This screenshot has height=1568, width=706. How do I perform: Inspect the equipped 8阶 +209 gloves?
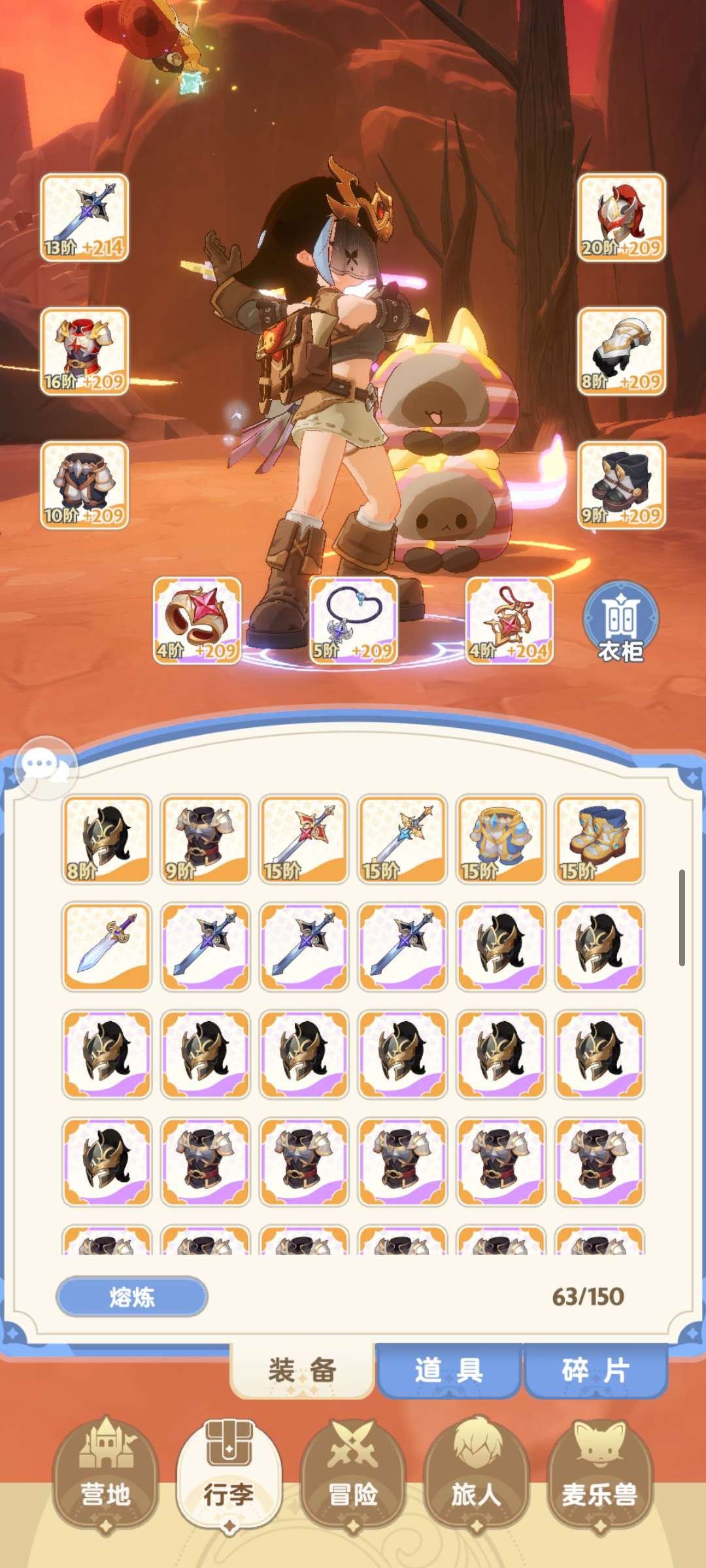[x=621, y=352]
